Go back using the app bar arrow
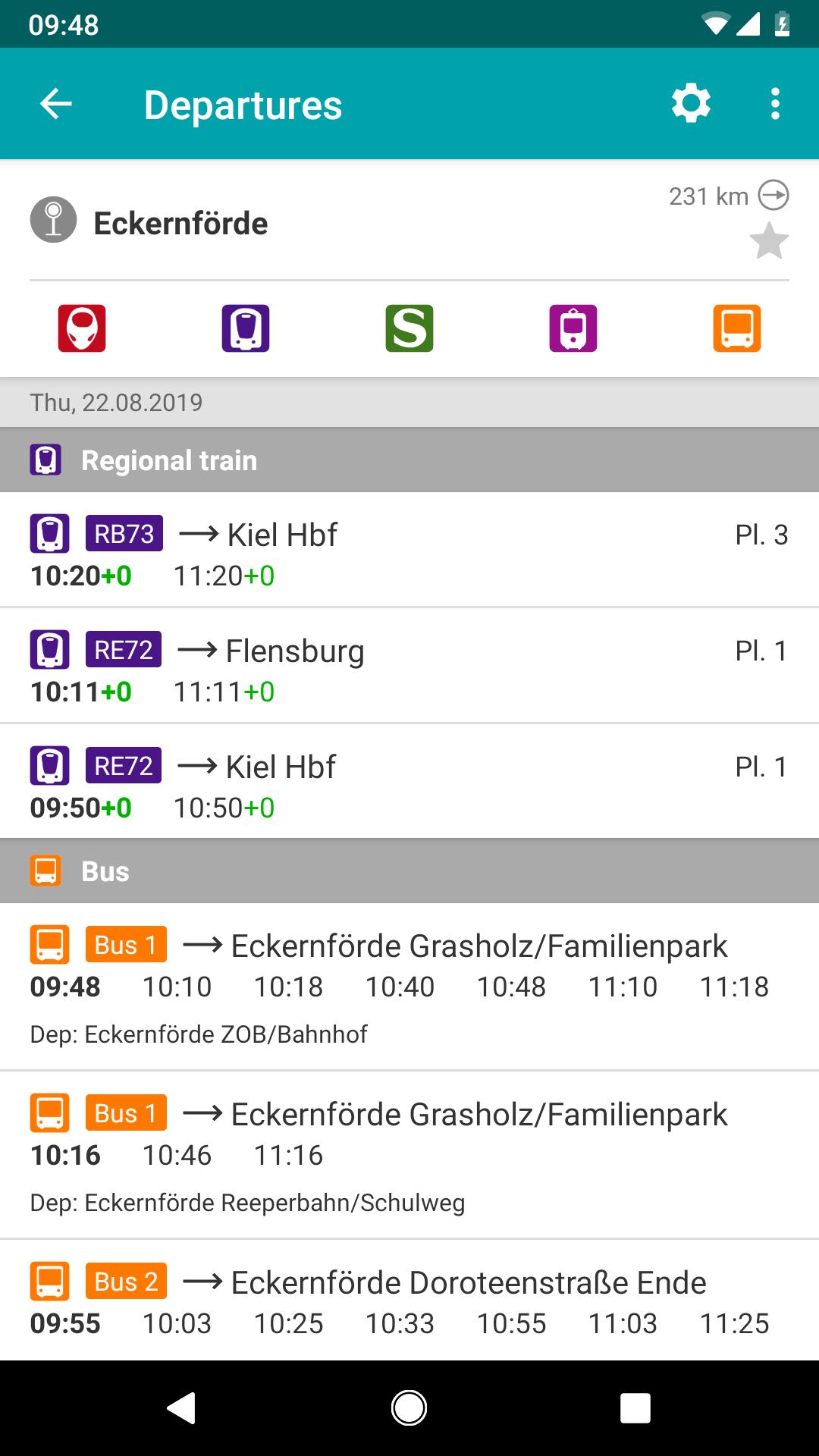Image resolution: width=819 pixels, height=1456 pixels. coord(55,104)
